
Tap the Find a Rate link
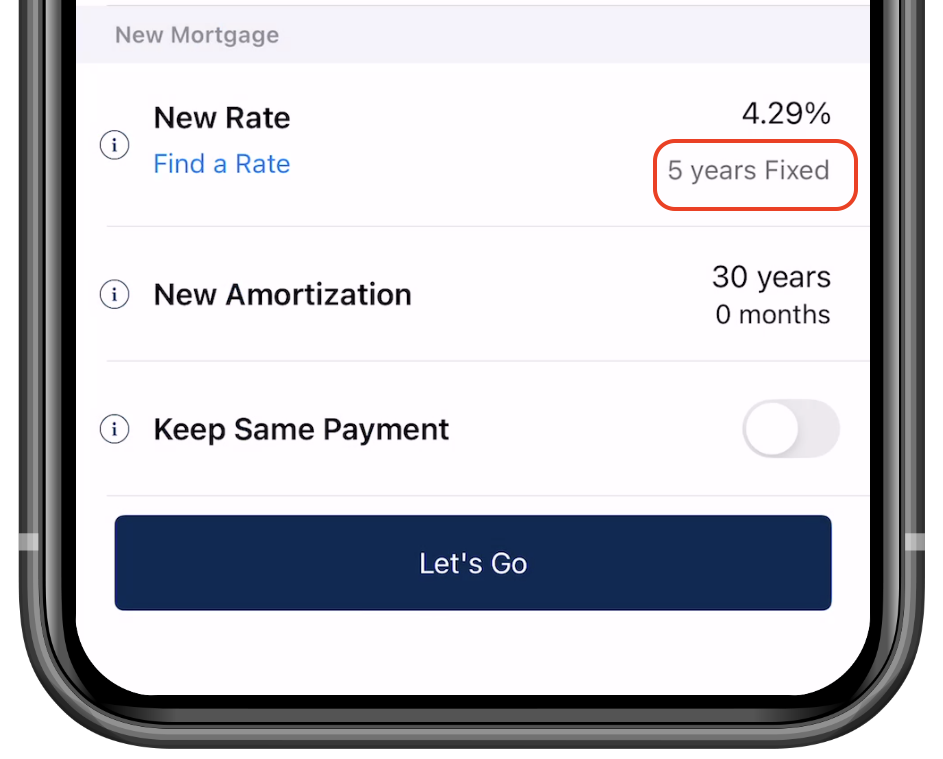pos(221,164)
